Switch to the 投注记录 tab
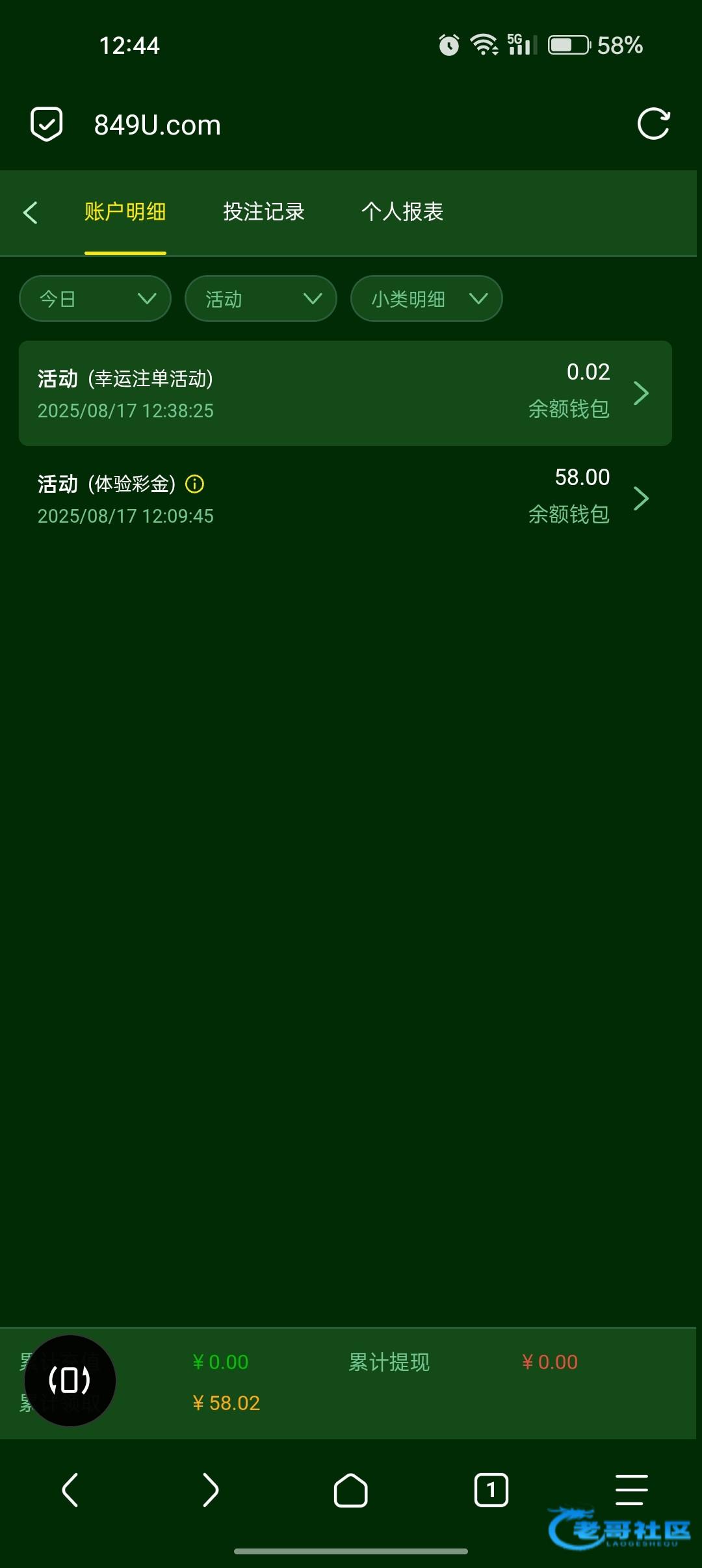This screenshot has height=1568, width=702. point(263,212)
